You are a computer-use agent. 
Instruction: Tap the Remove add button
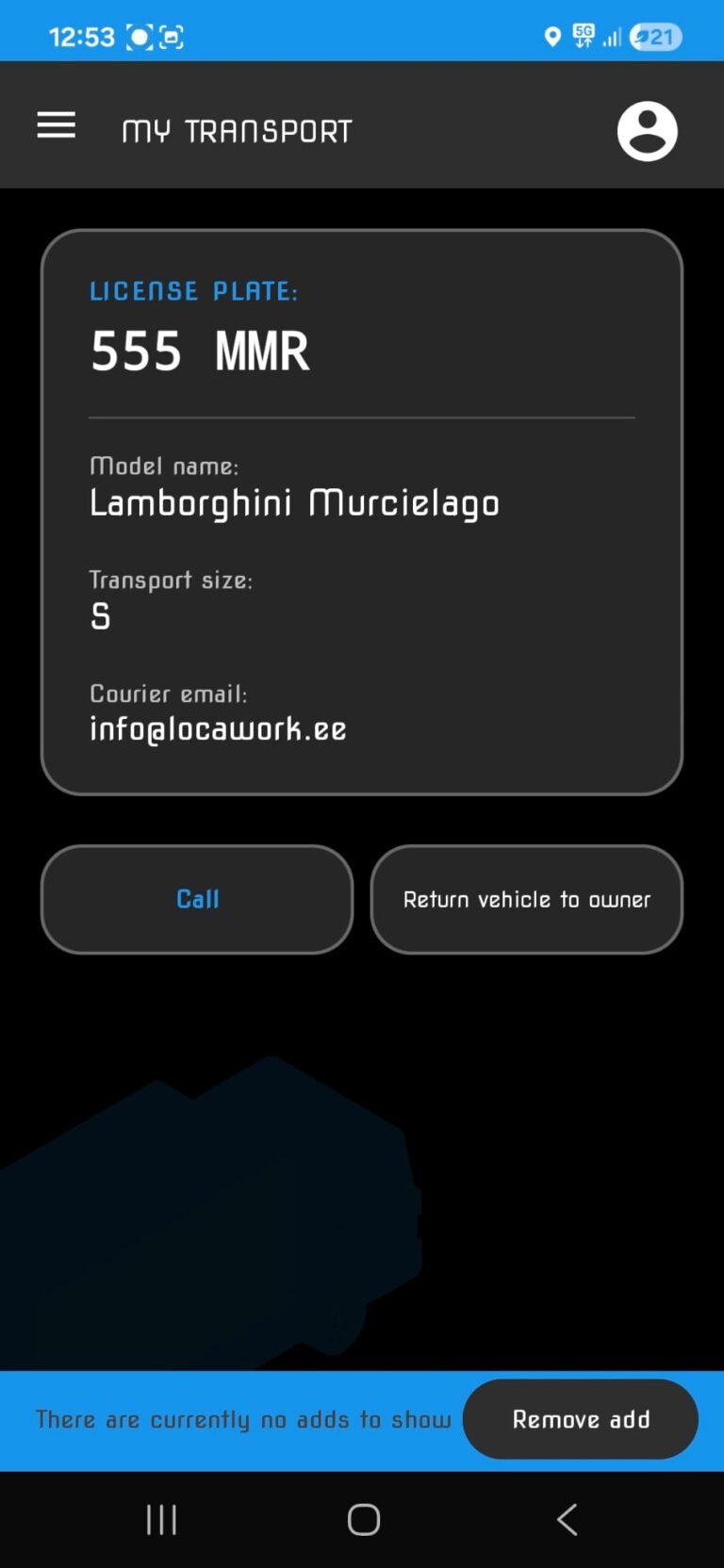(581, 1419)
